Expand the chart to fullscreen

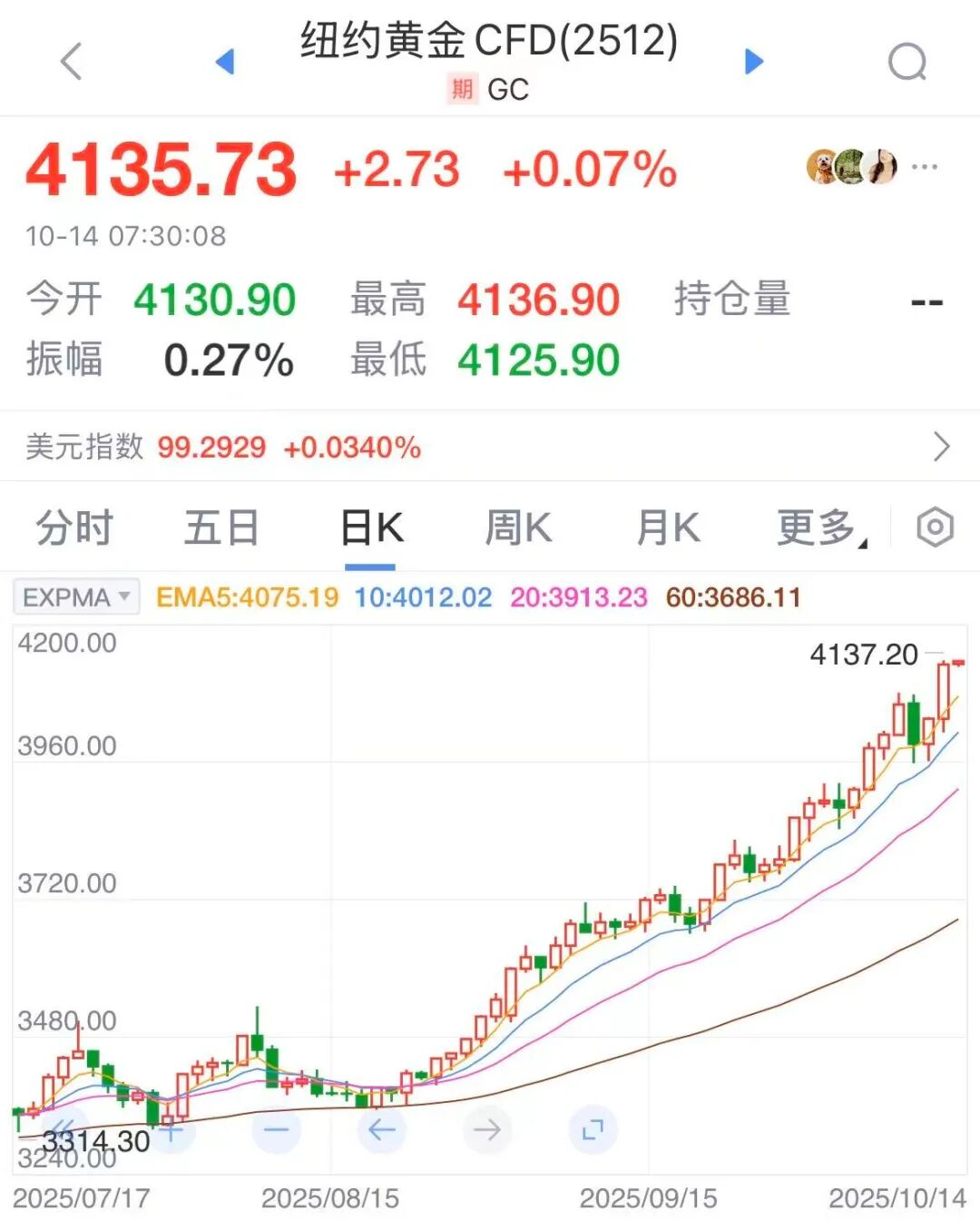click(593, 1130)
